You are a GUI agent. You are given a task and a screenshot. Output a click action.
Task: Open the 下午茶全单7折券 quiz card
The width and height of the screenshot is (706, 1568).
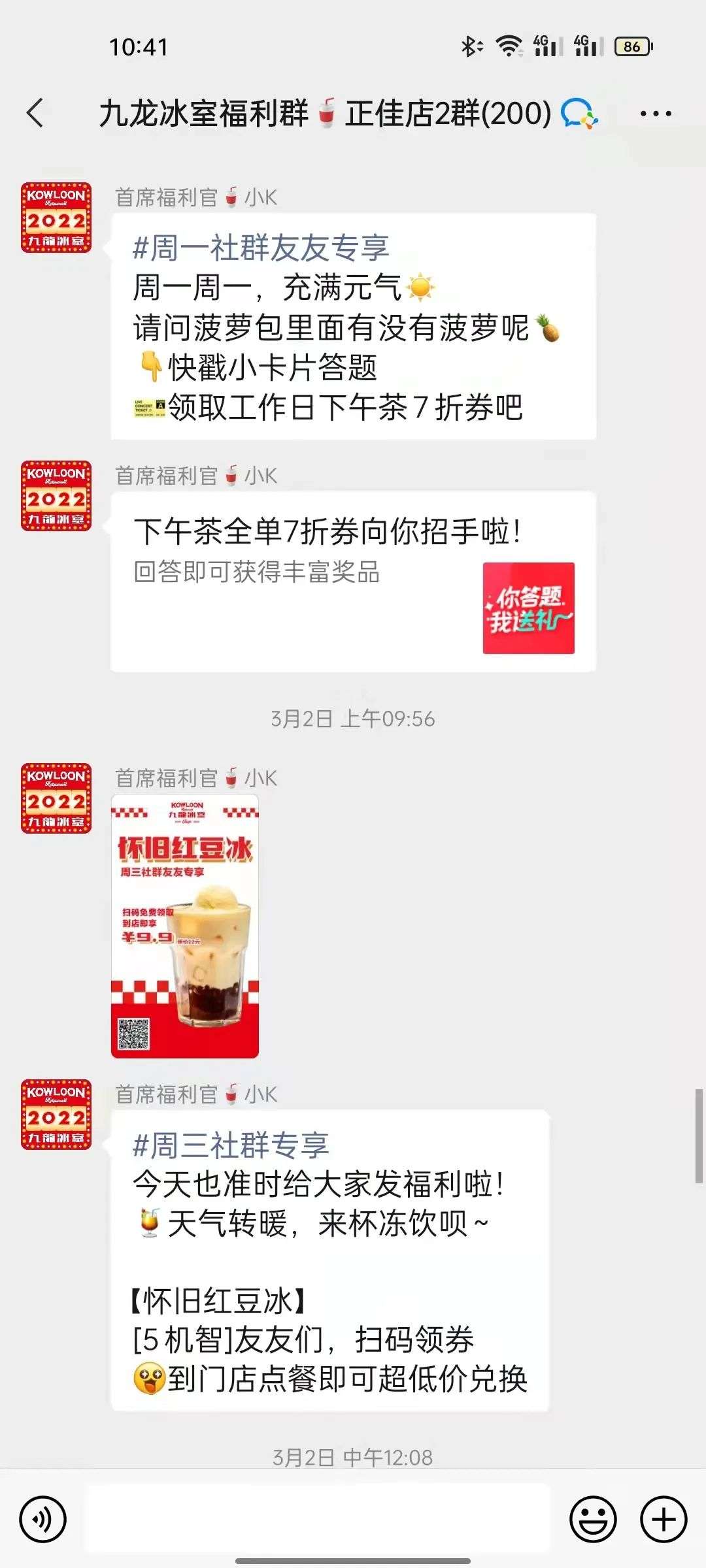pos(353,581)
